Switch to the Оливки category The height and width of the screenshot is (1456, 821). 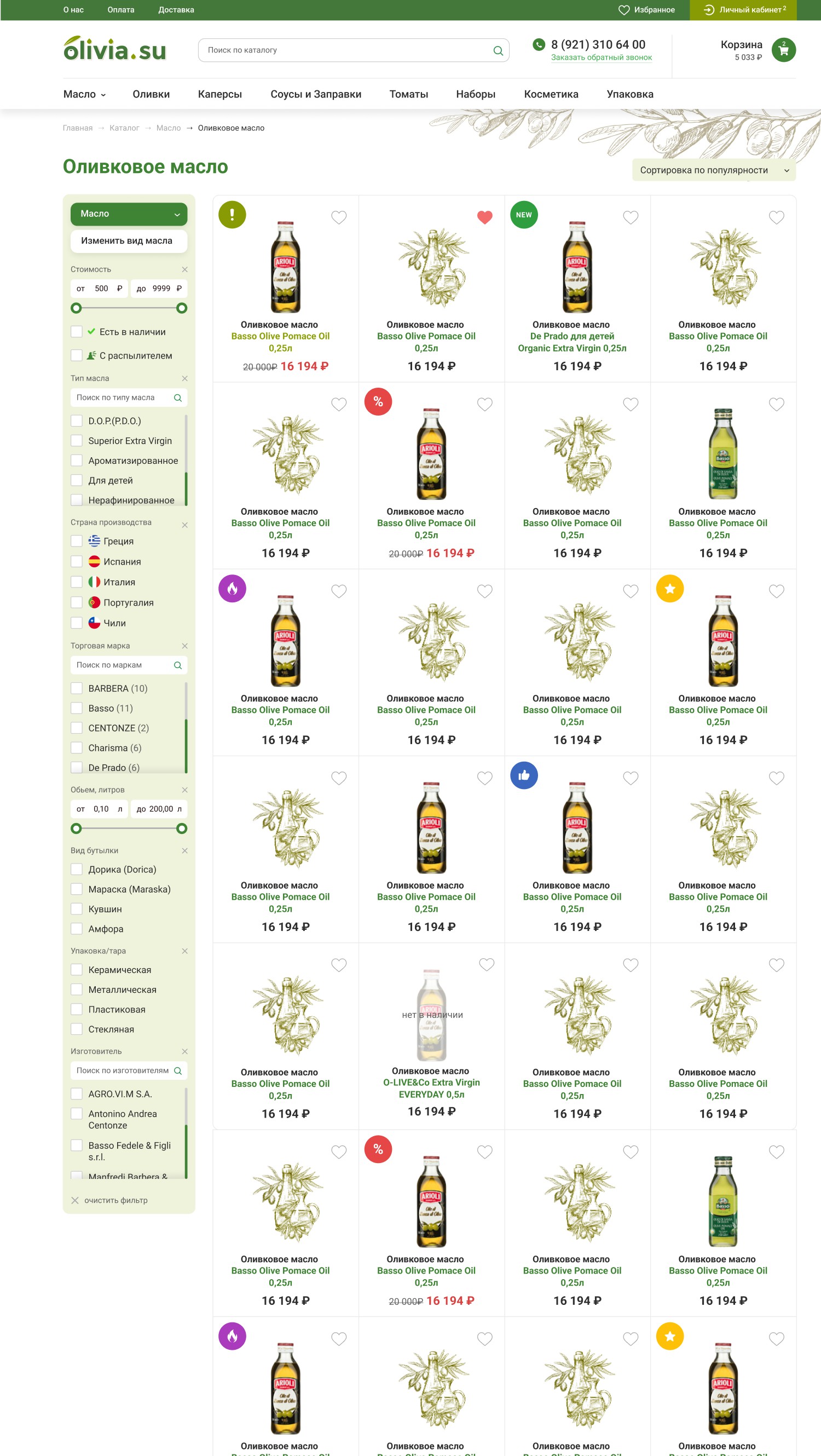tap(151, 94)
